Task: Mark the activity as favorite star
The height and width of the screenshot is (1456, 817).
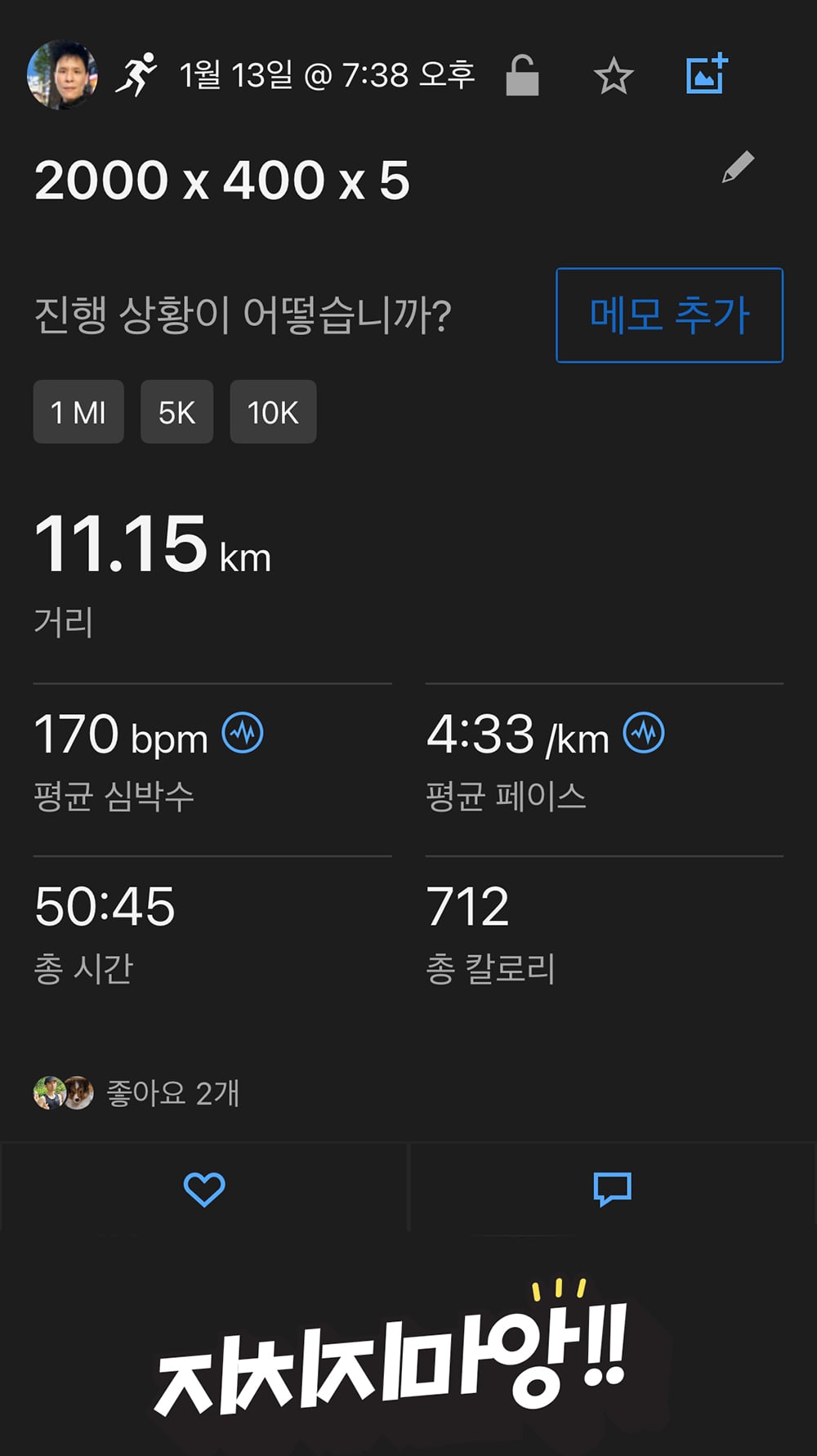Action: coord(614,77)
